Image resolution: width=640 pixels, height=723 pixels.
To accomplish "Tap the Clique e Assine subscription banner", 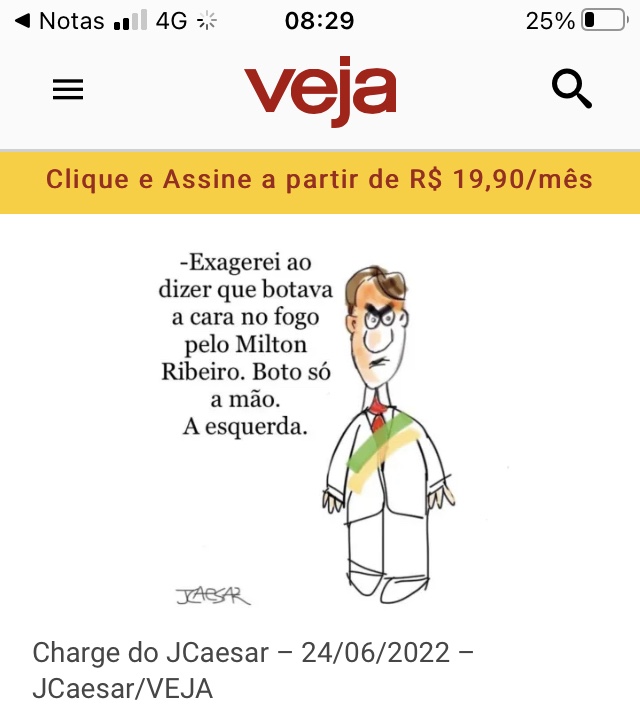I will click(x=320, y=180).
